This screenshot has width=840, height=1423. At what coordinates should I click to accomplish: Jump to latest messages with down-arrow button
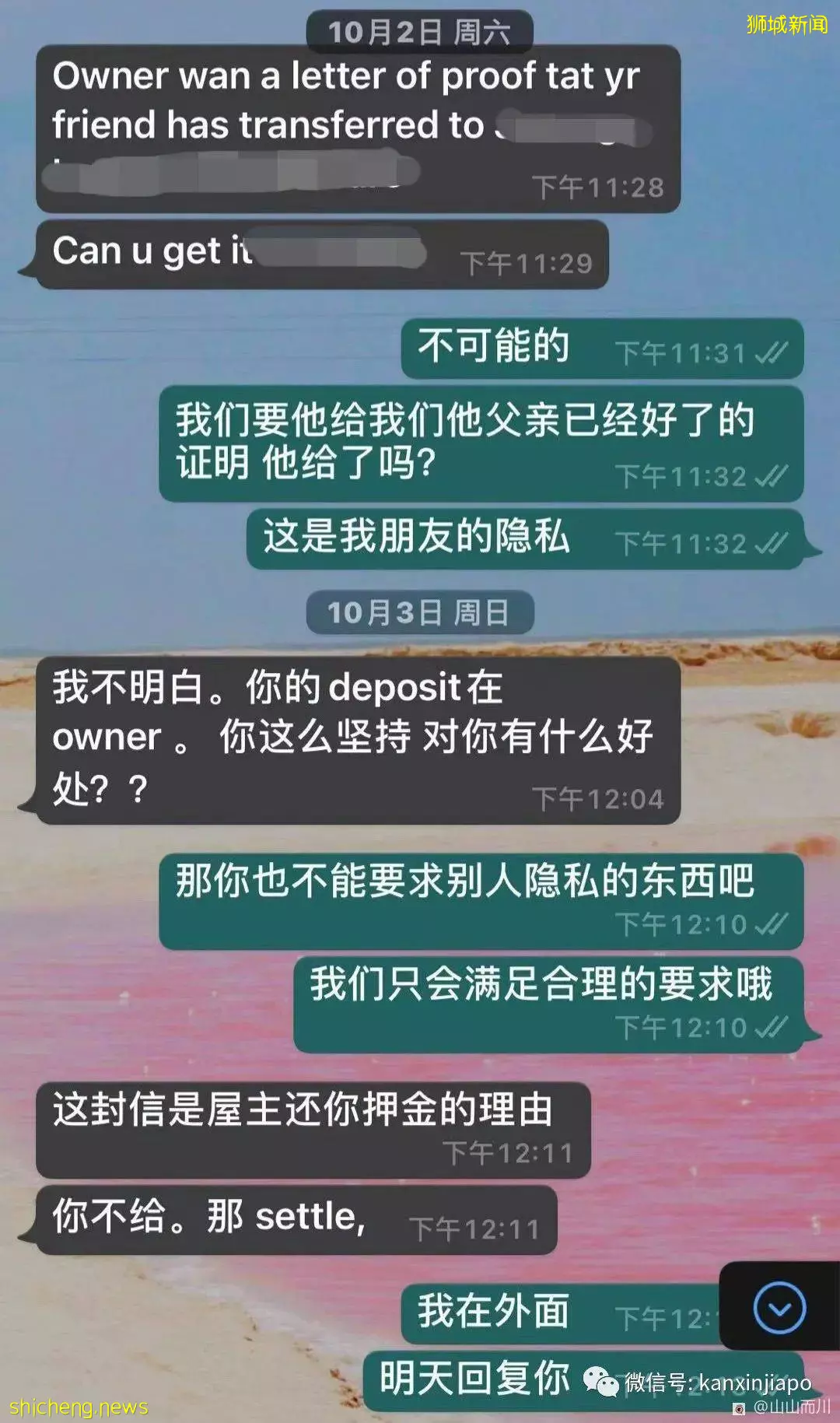pyautogui.click(x=779, y=1308)
